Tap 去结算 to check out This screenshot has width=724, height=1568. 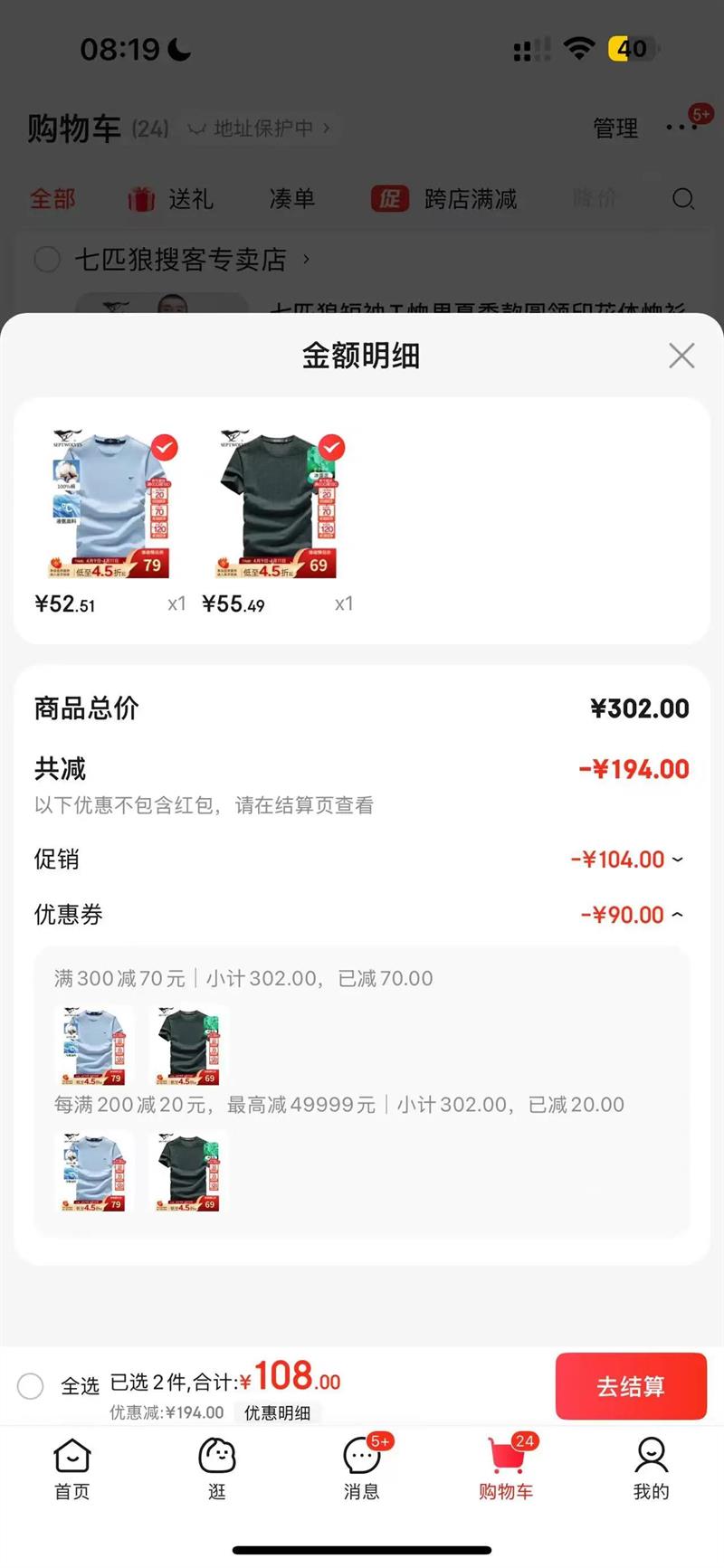coord(631,1385)
